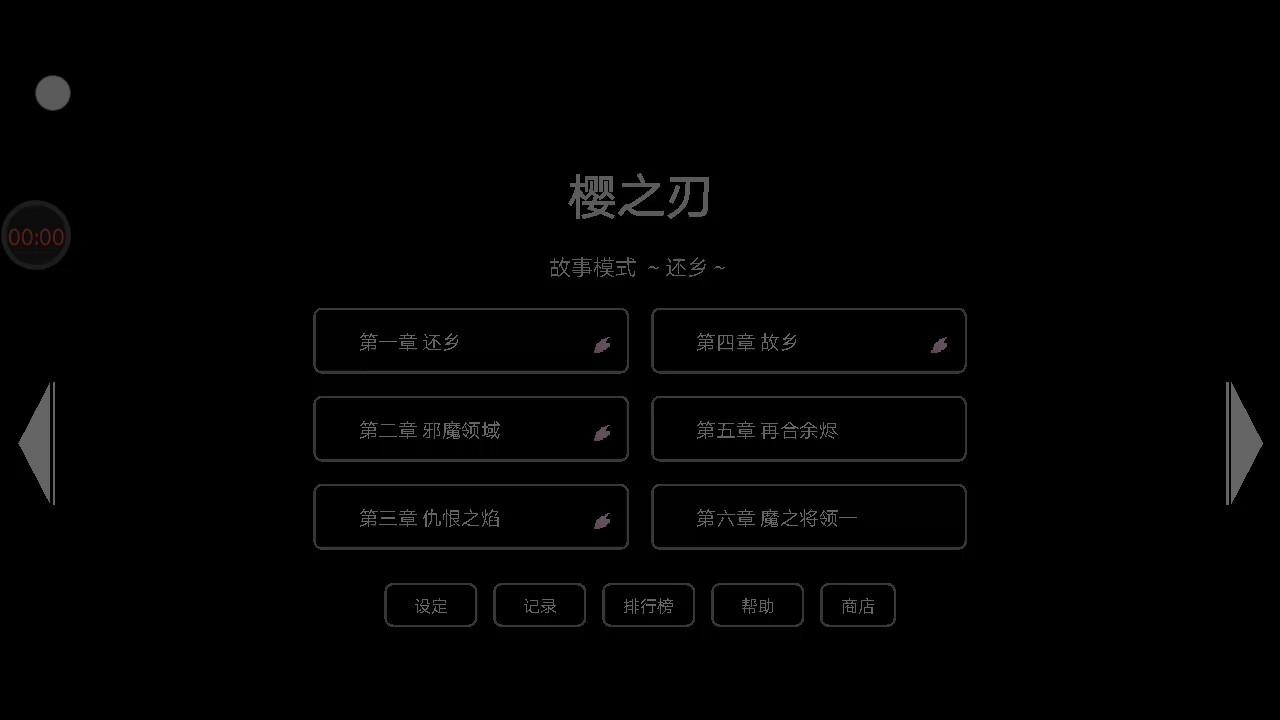Open 第一章 还乡 chapter
Viewport: 1280px width, 720px height.
pos(471,341)
